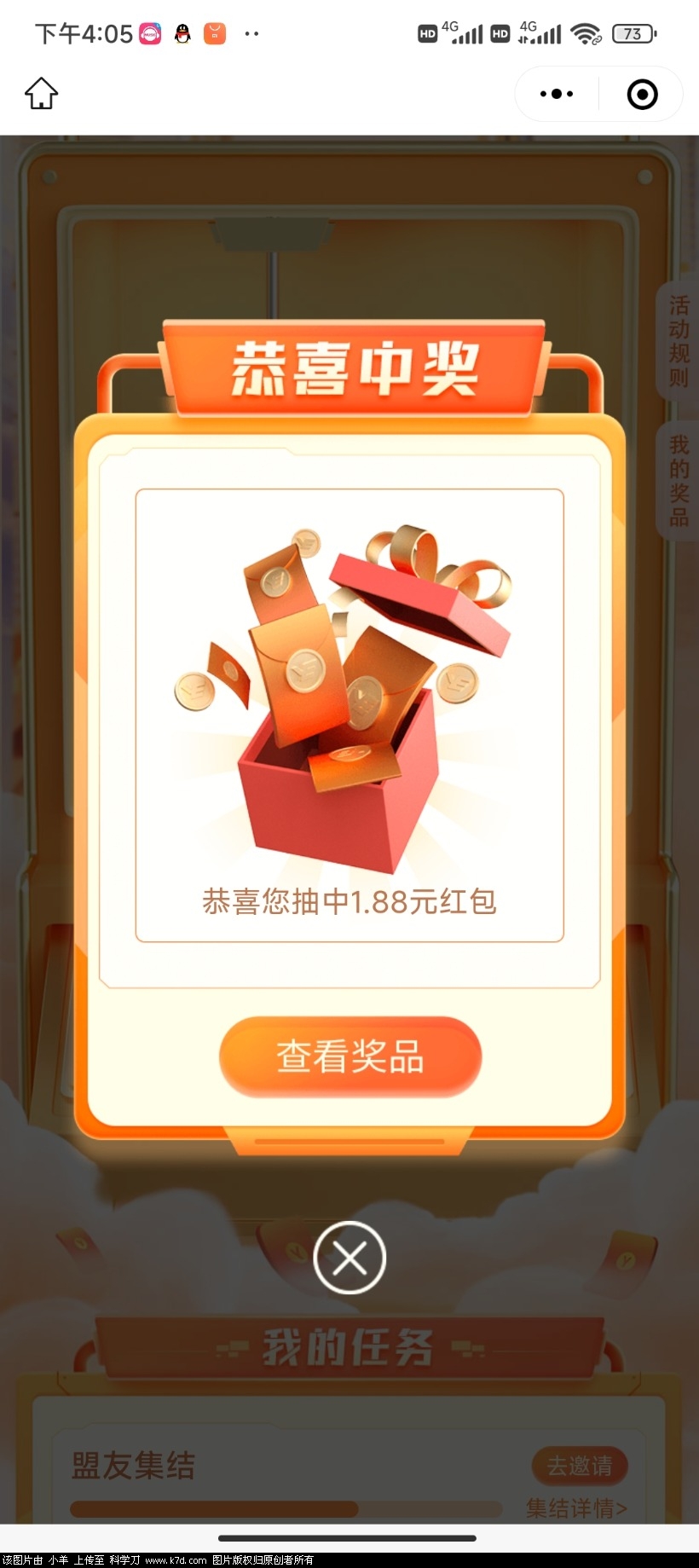The image size is (699, 1568).
Task: Tap 去邀请 for the 盟友集结 task
Action: pyautogui.click(x=580, y=1466)
